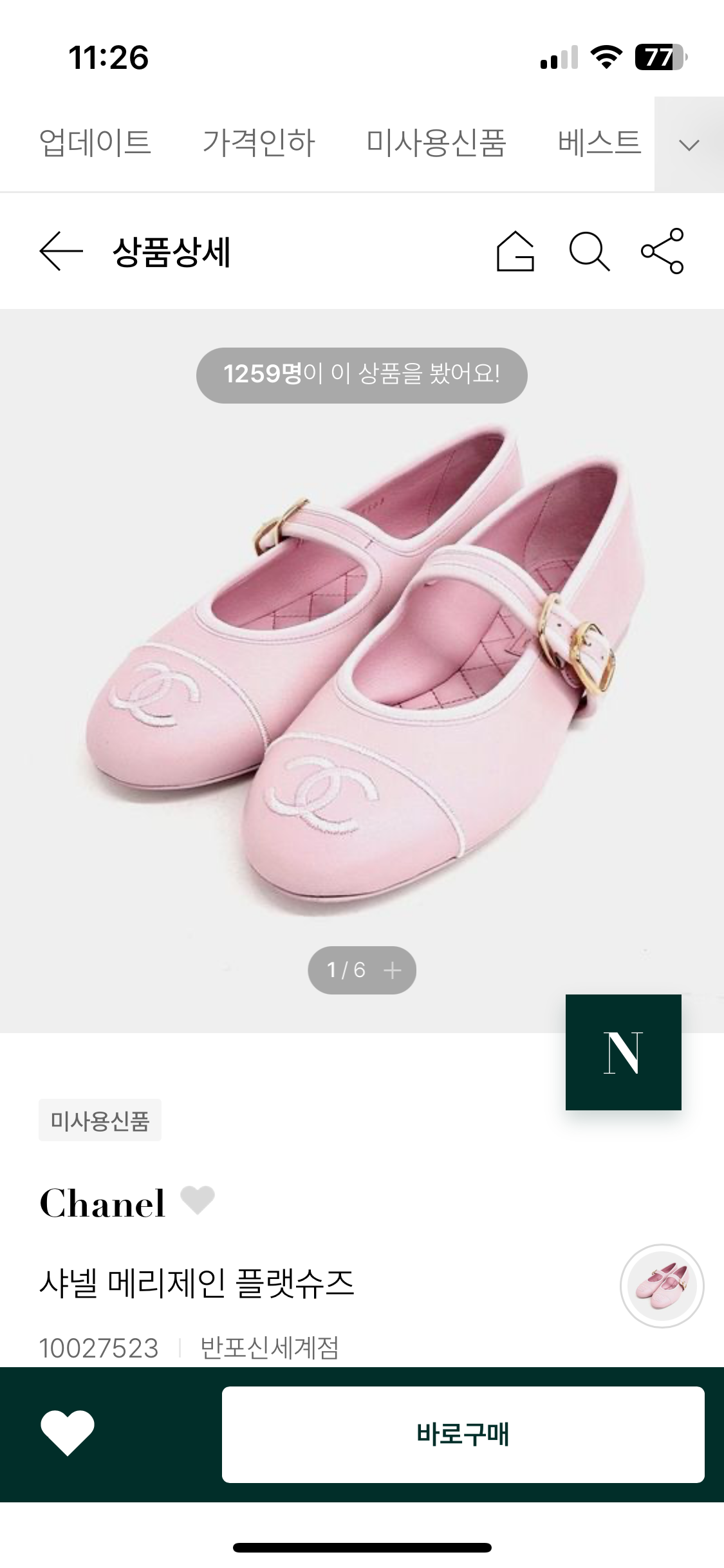Switch to the 미사용신품 tab
Viewport: 724px width, 1568px height.
pos(436,143)
